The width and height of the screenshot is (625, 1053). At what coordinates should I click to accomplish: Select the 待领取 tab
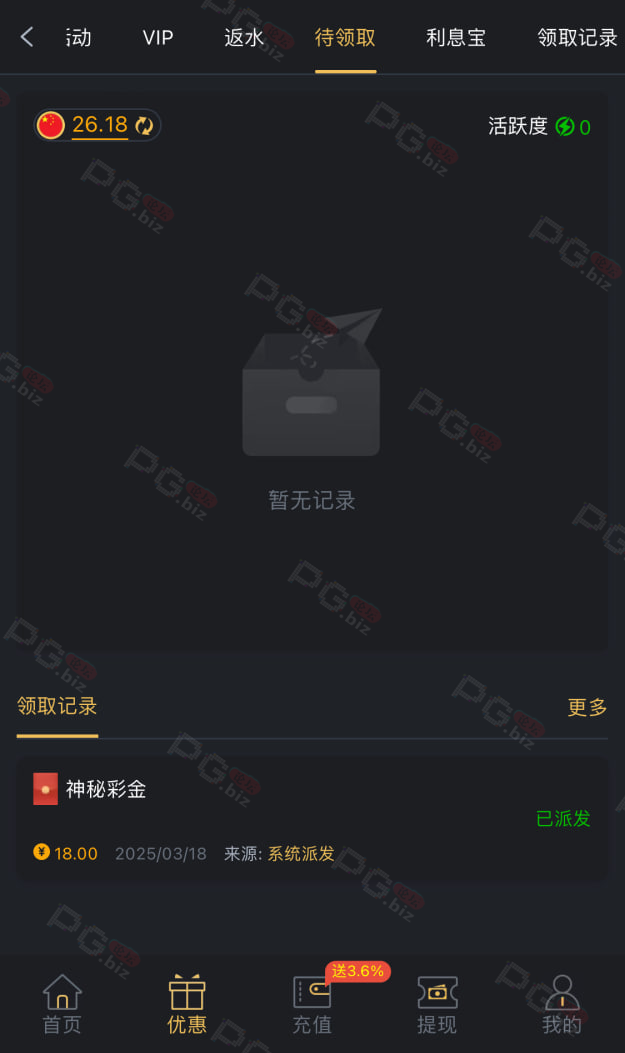click(x=345, y=38)
